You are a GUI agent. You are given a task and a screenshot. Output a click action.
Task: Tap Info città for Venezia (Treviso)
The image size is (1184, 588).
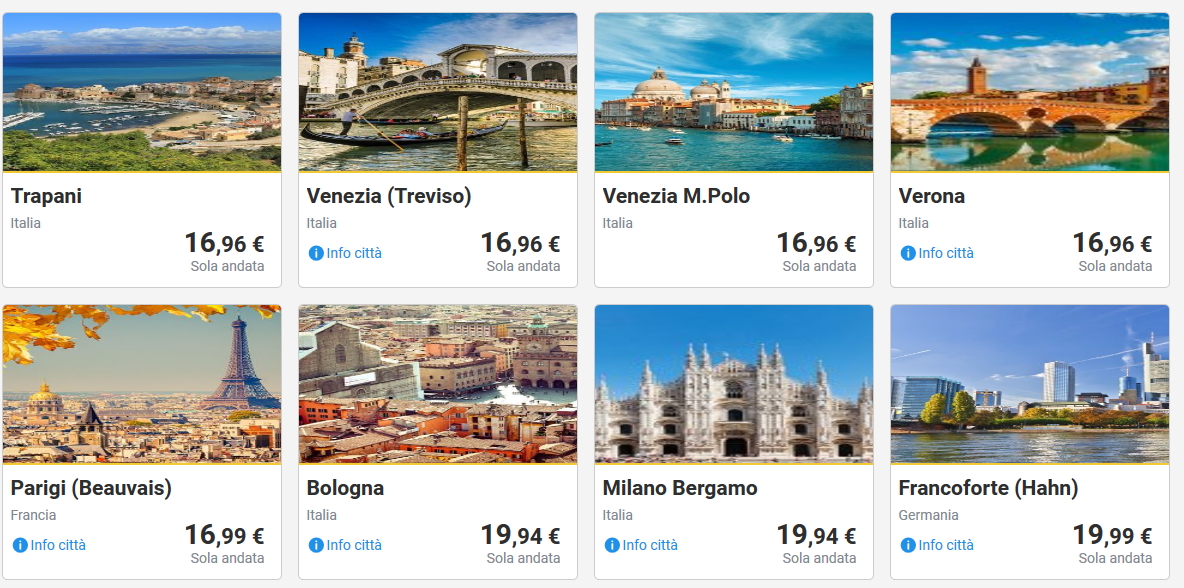tap(346, 253)
